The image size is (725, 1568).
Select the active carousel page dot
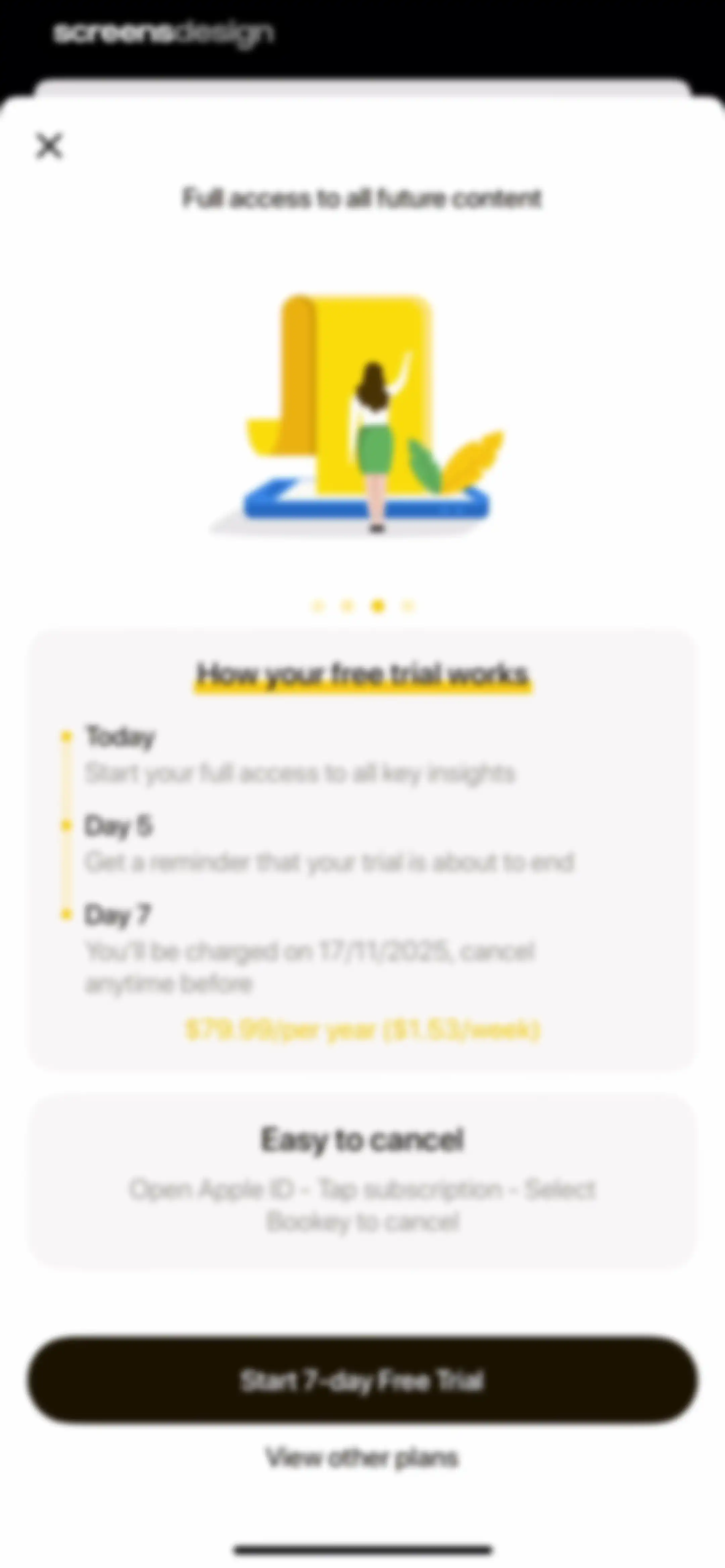pos(378,606)
